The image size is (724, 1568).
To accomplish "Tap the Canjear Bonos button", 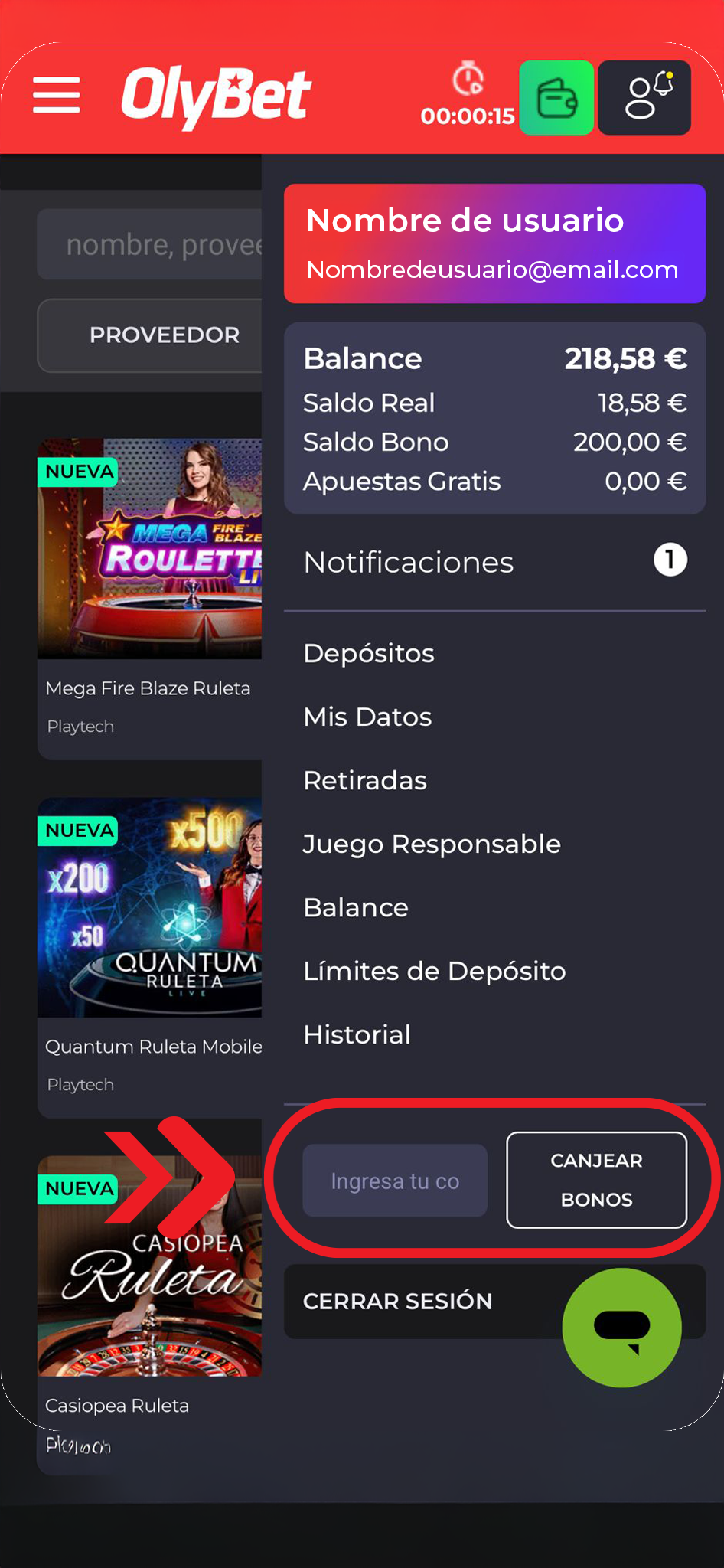I will coord(596,1180).
